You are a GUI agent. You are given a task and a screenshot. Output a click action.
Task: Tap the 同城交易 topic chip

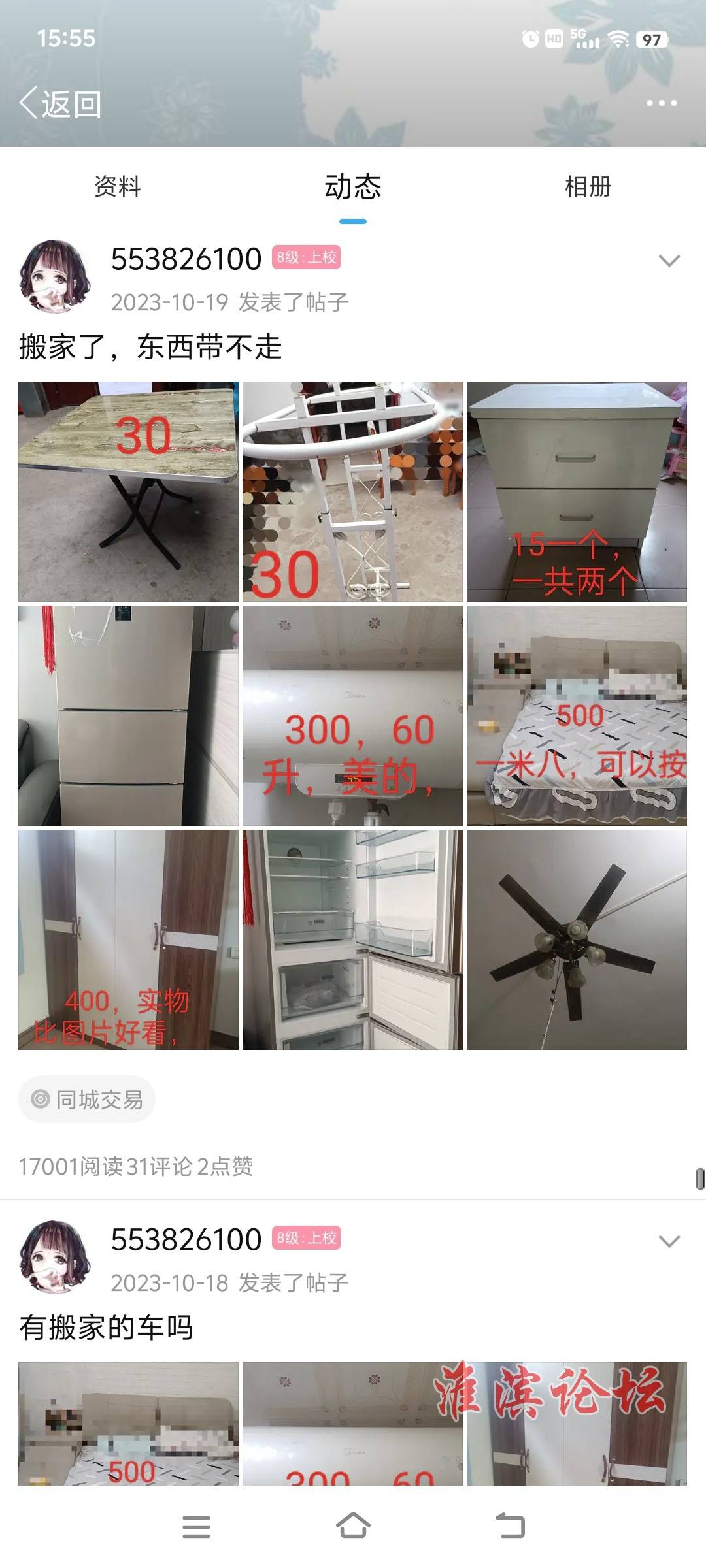click(x=87, y=1100)
